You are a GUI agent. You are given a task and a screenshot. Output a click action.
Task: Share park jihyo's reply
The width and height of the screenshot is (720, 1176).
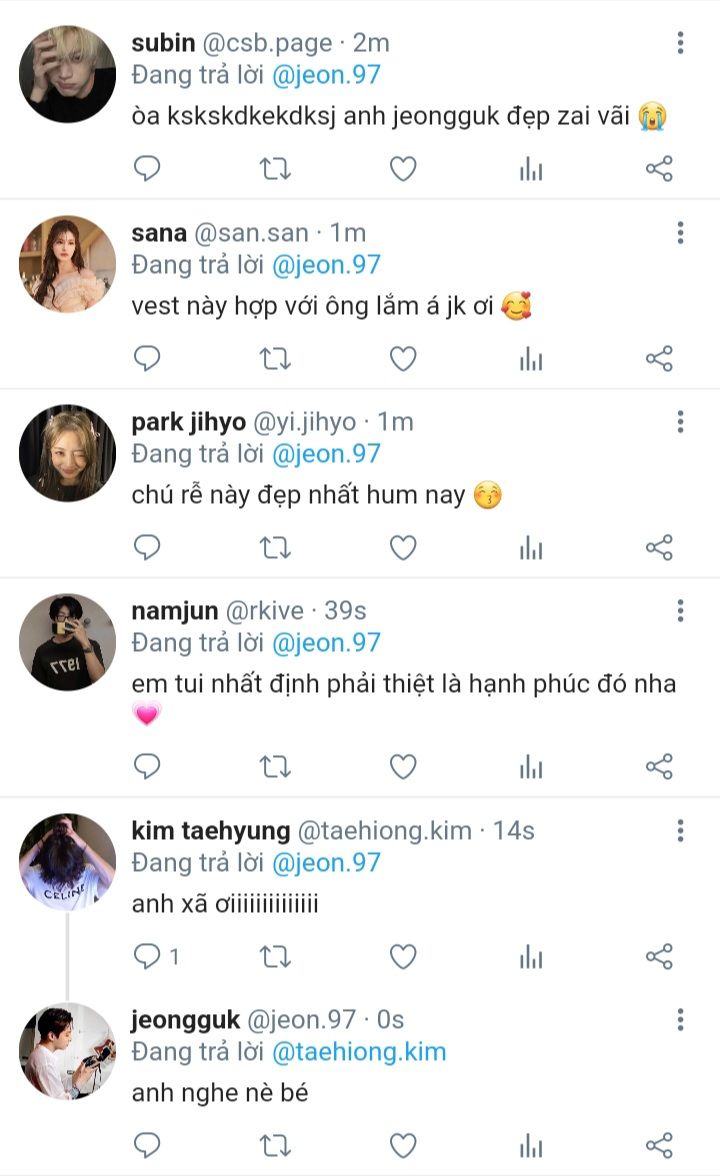[659, 547]
